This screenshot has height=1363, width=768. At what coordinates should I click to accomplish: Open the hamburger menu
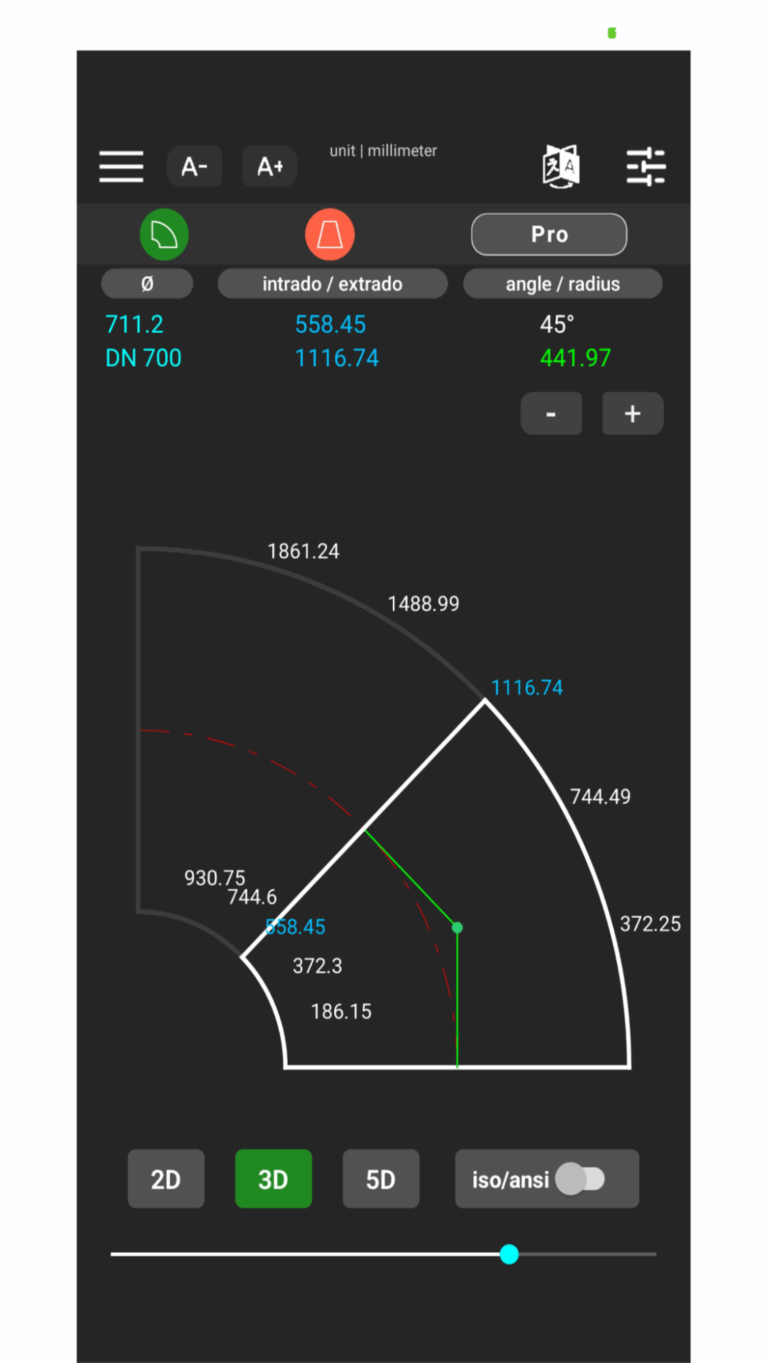pos(121,166)
